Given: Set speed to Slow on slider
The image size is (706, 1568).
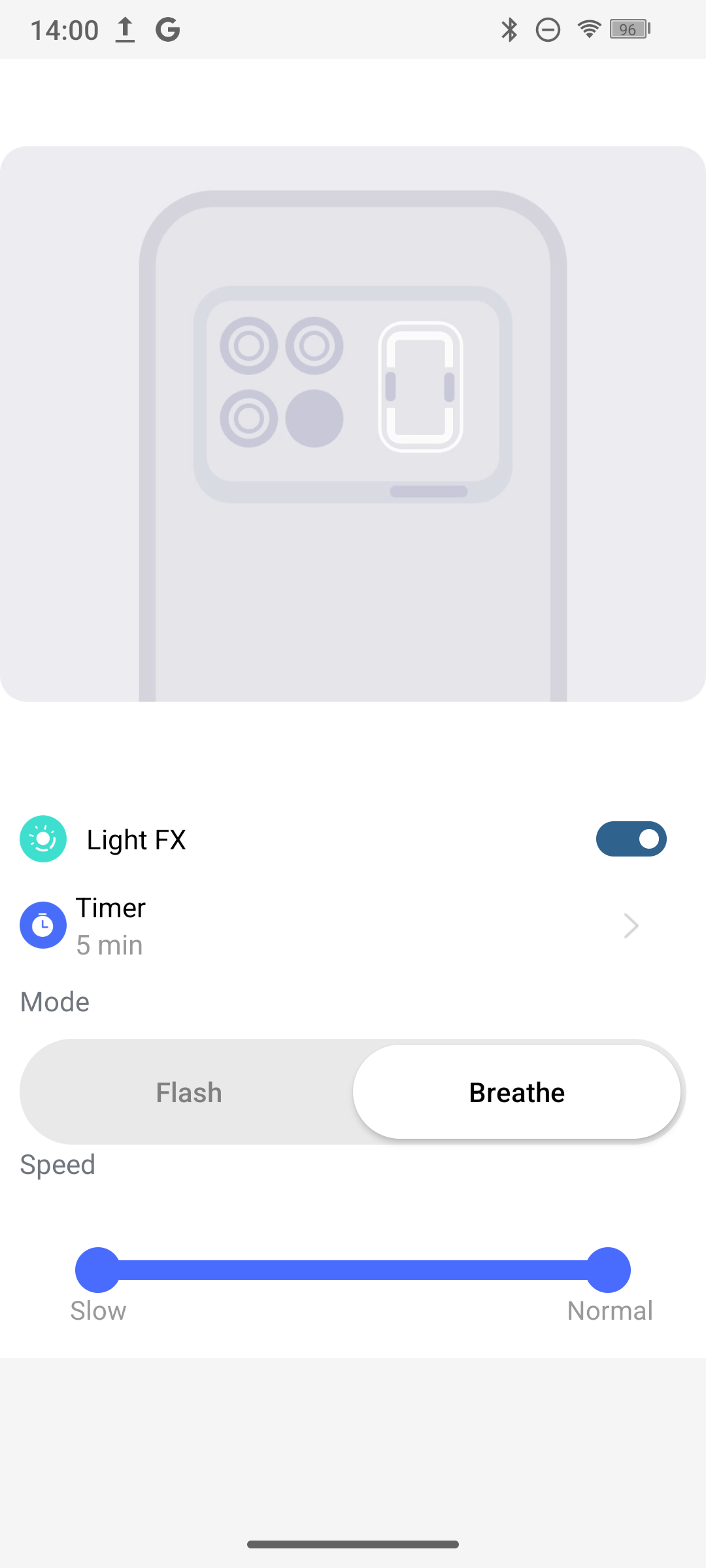Looking at the screenshot, I should 98,1270.
